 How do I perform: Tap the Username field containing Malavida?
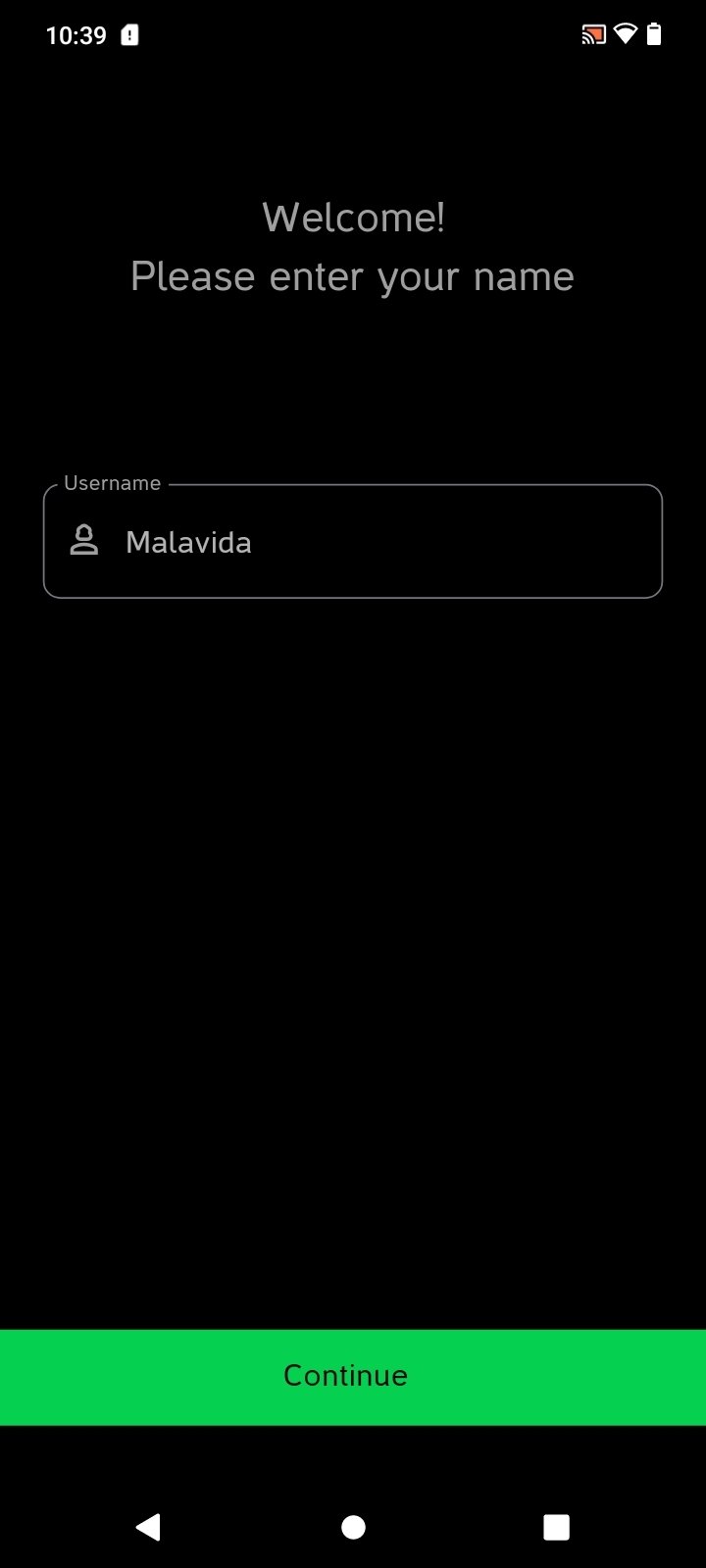(x=353, y=541)
